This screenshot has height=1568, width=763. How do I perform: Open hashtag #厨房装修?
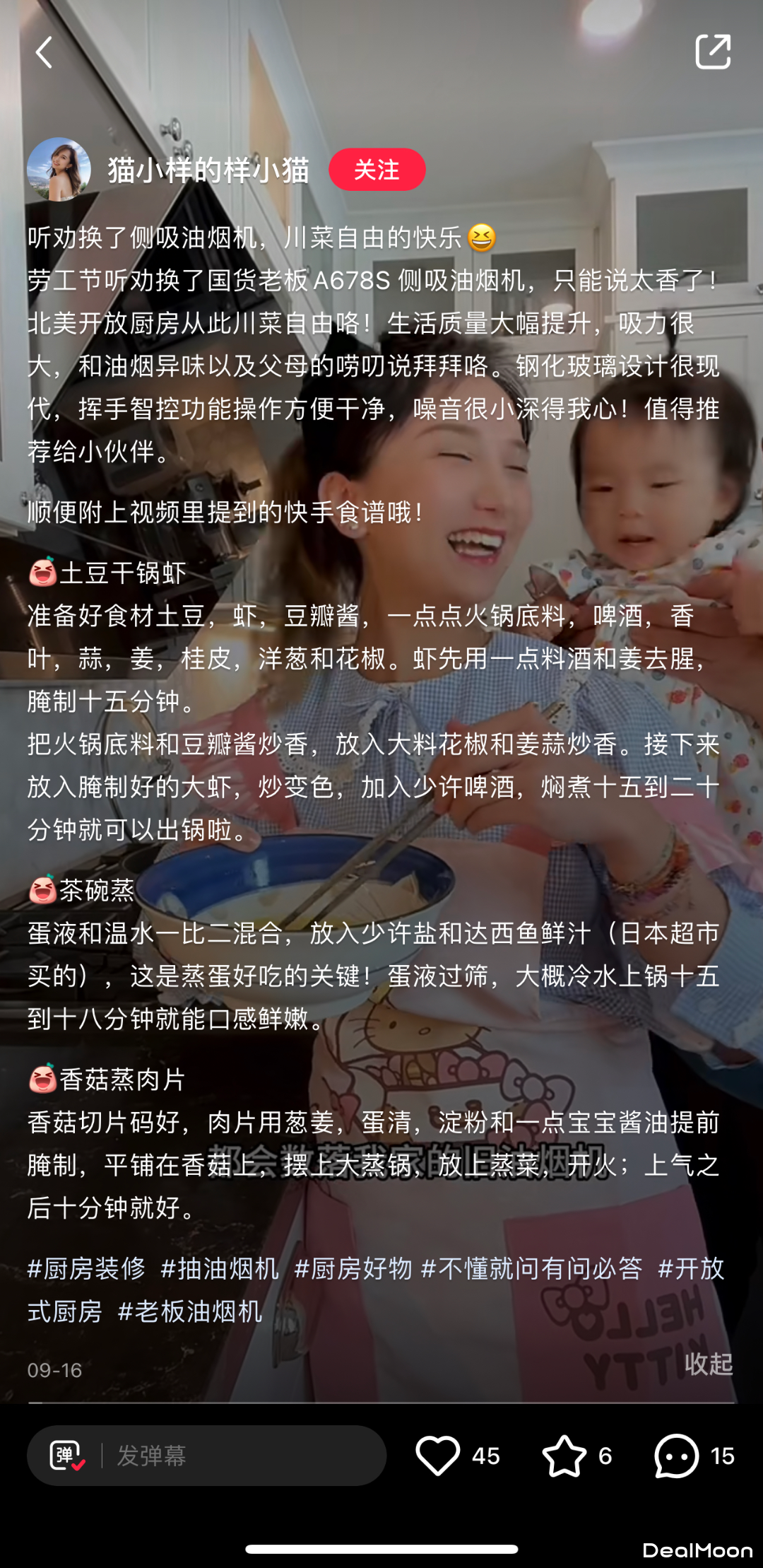(x=86, y=1268)
